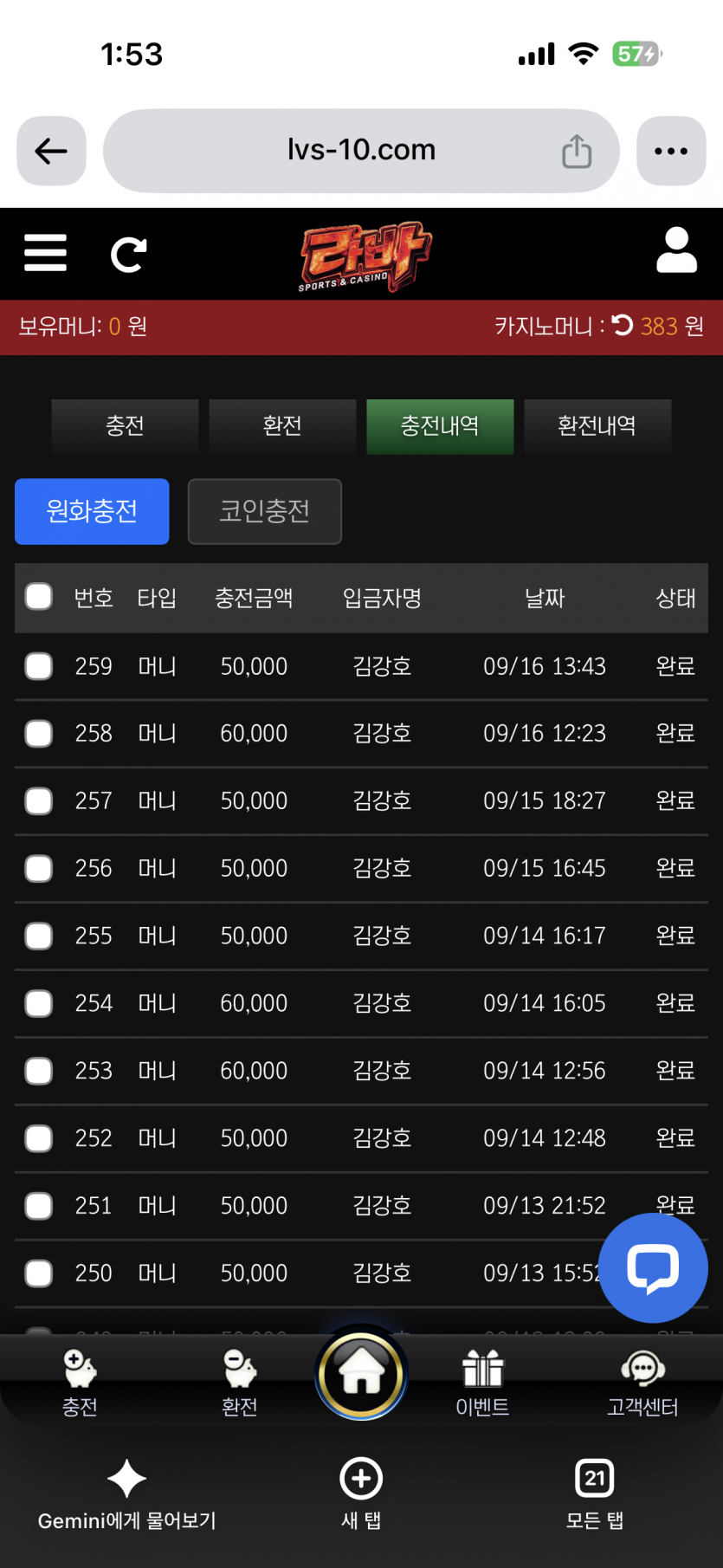The height and width of the screenshot is (1568, 723).
Task: Open 이벤트 in the bottom bar
Action: tap(482, 1383)
